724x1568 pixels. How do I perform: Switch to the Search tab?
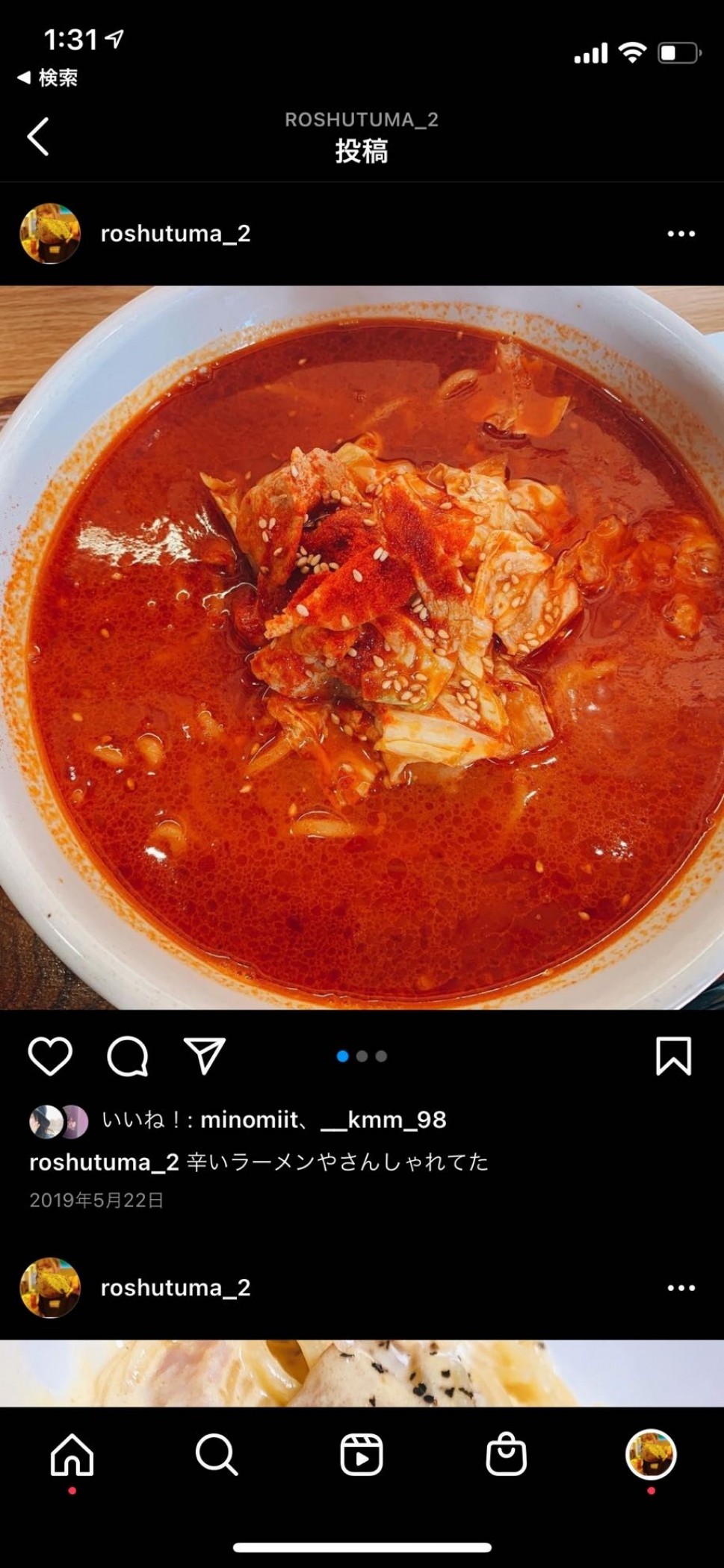[217, 1454]
